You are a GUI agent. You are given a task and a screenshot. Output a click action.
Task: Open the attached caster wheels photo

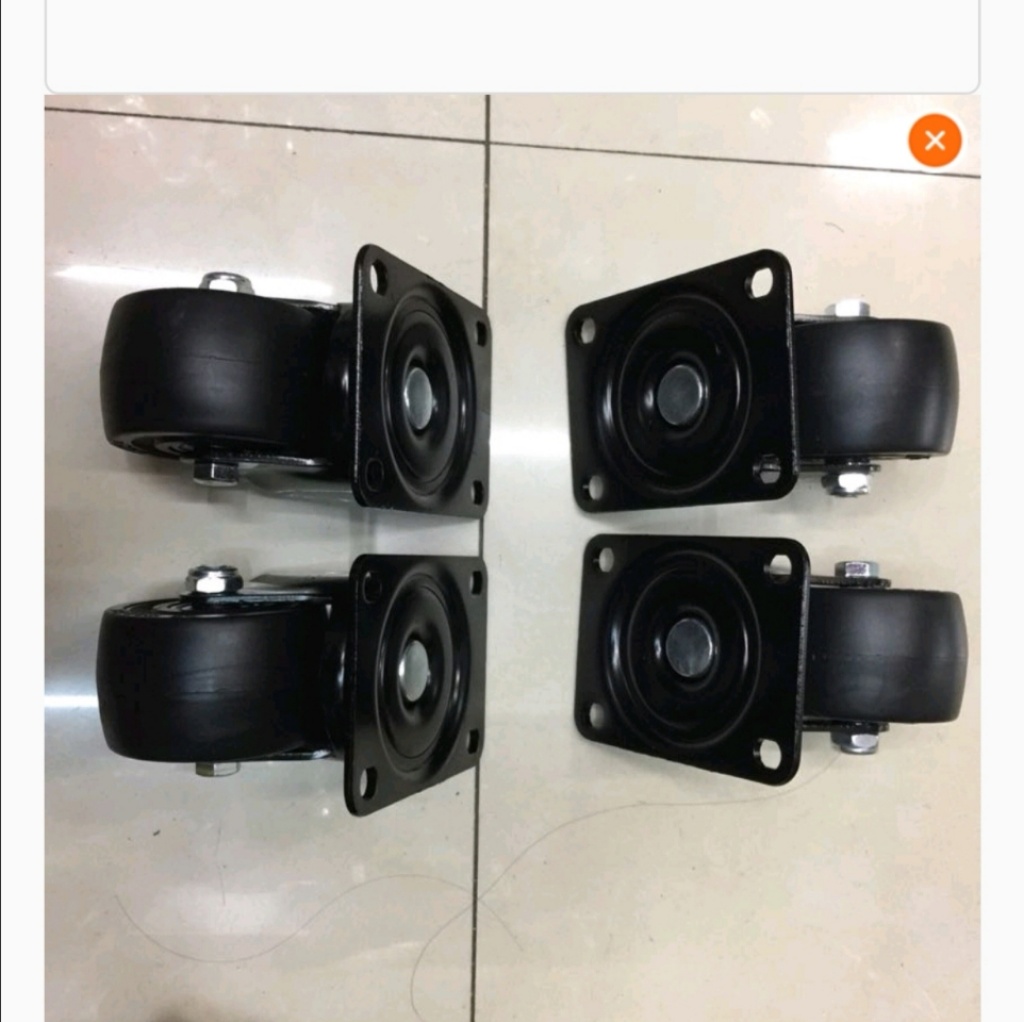point(512,560)
